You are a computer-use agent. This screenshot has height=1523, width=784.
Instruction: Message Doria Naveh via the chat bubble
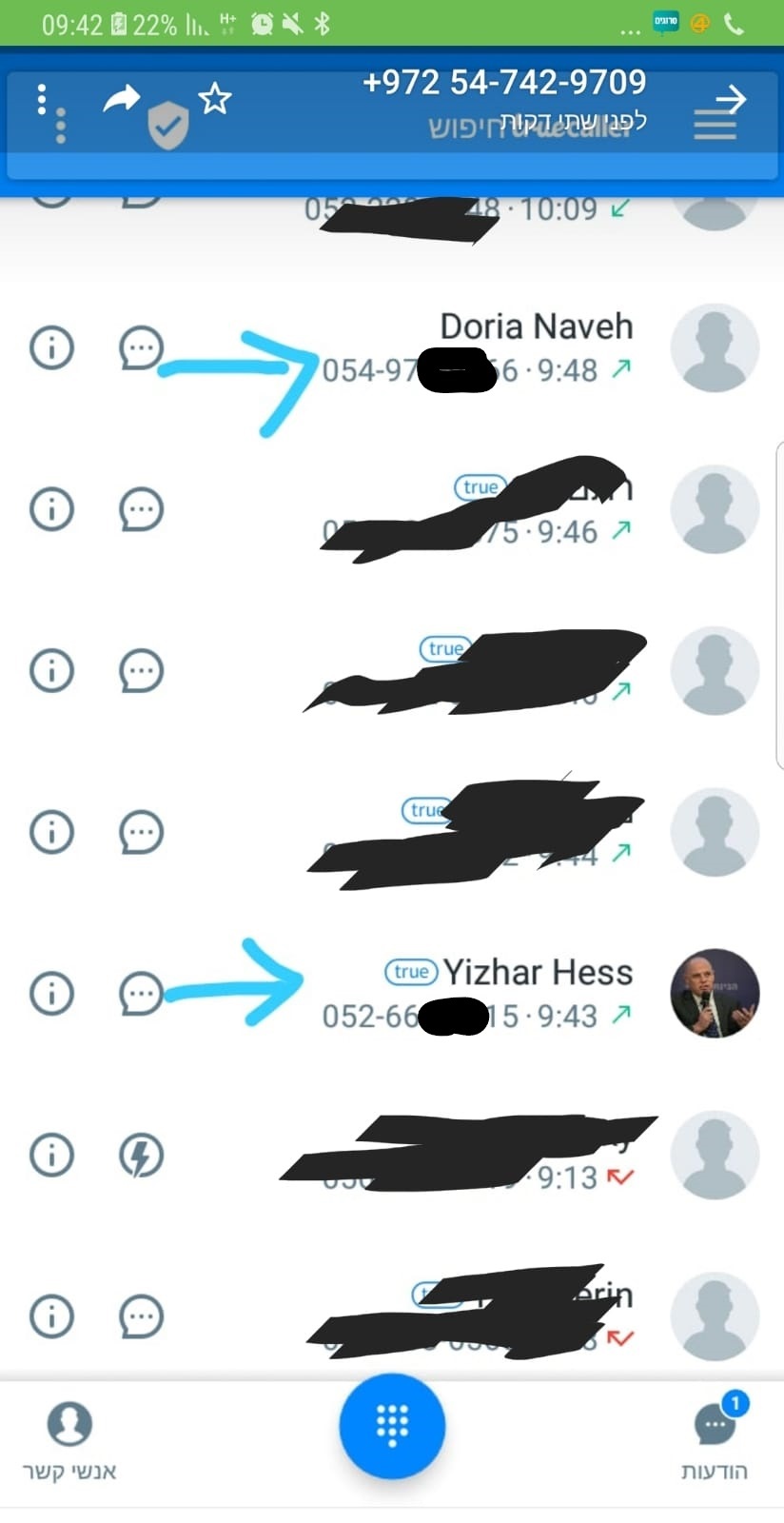[141, 347]
